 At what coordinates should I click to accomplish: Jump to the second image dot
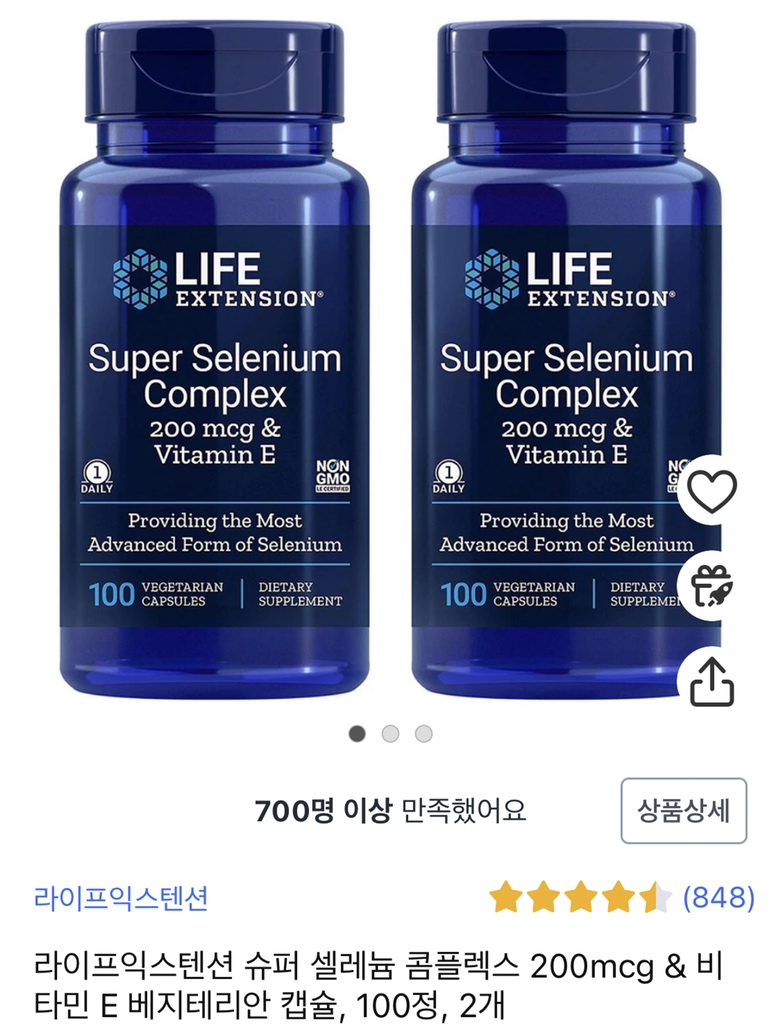pos(390,734)
